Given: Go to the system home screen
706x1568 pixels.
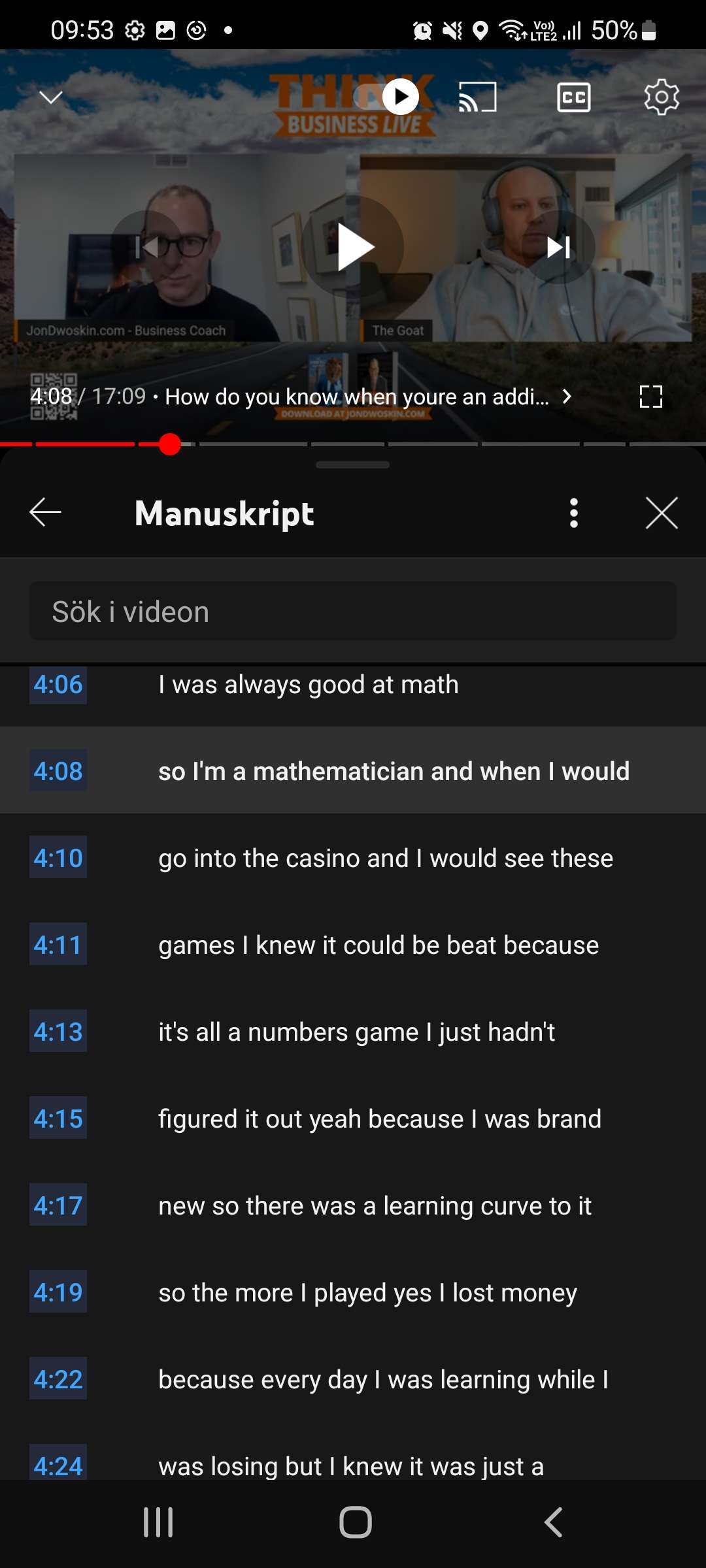Looking at the screenshot, I should coord(355,1522).
